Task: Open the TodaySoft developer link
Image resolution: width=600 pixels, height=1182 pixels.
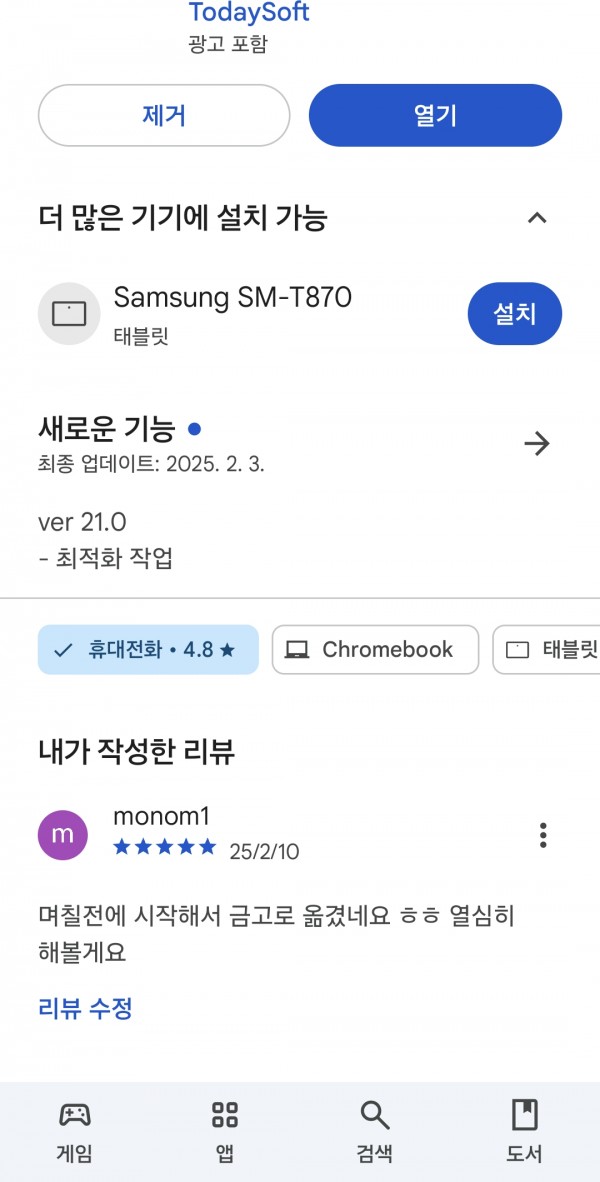Action: pyautogui.click(x=249, y=12)
